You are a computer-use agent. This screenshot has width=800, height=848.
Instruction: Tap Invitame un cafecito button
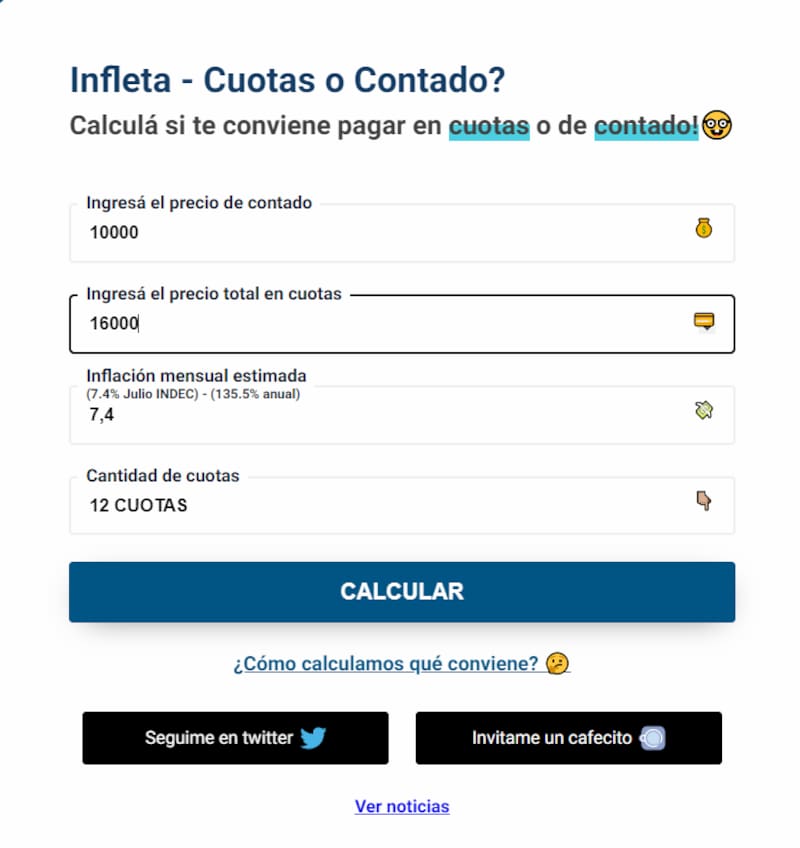(568, 738)
